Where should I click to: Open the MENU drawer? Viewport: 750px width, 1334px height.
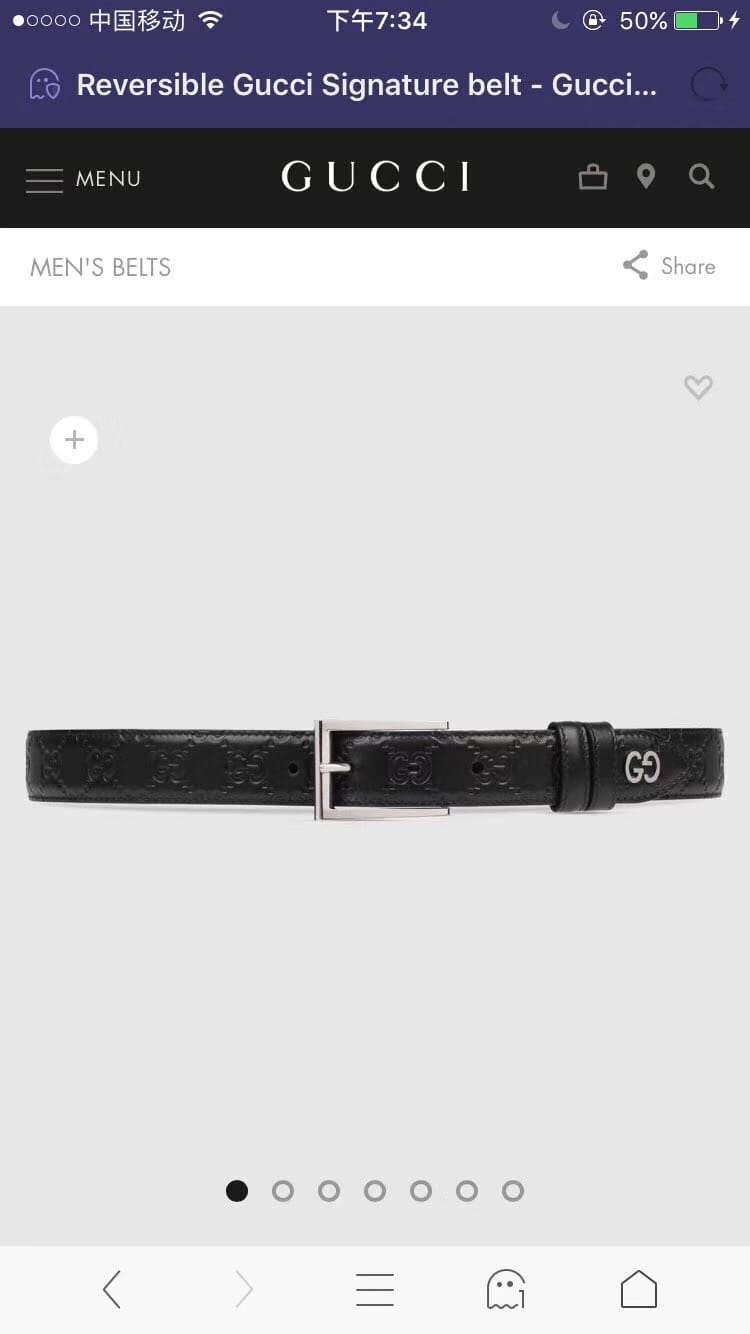pyautogui.click(x=84, y=179)
